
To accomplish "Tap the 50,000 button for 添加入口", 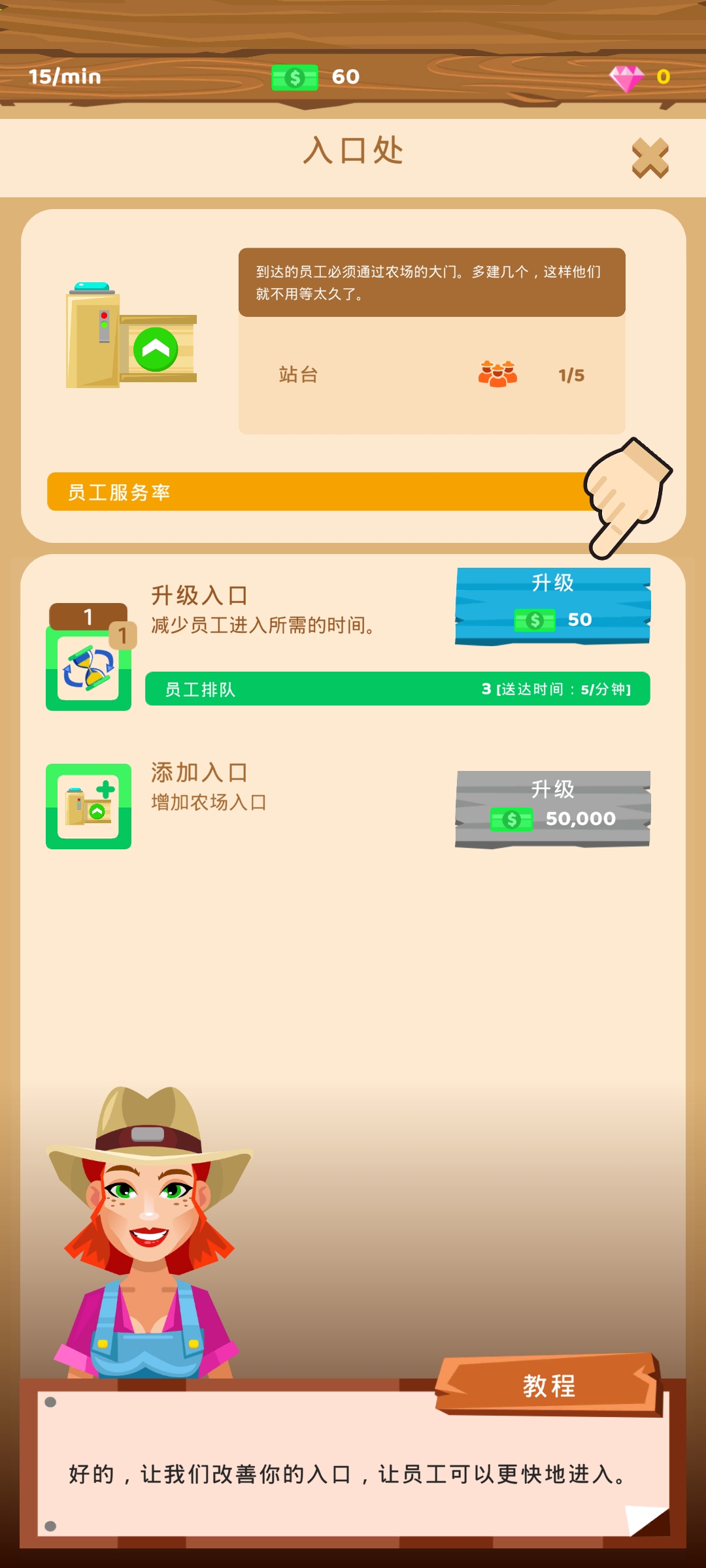I will 553,809.
